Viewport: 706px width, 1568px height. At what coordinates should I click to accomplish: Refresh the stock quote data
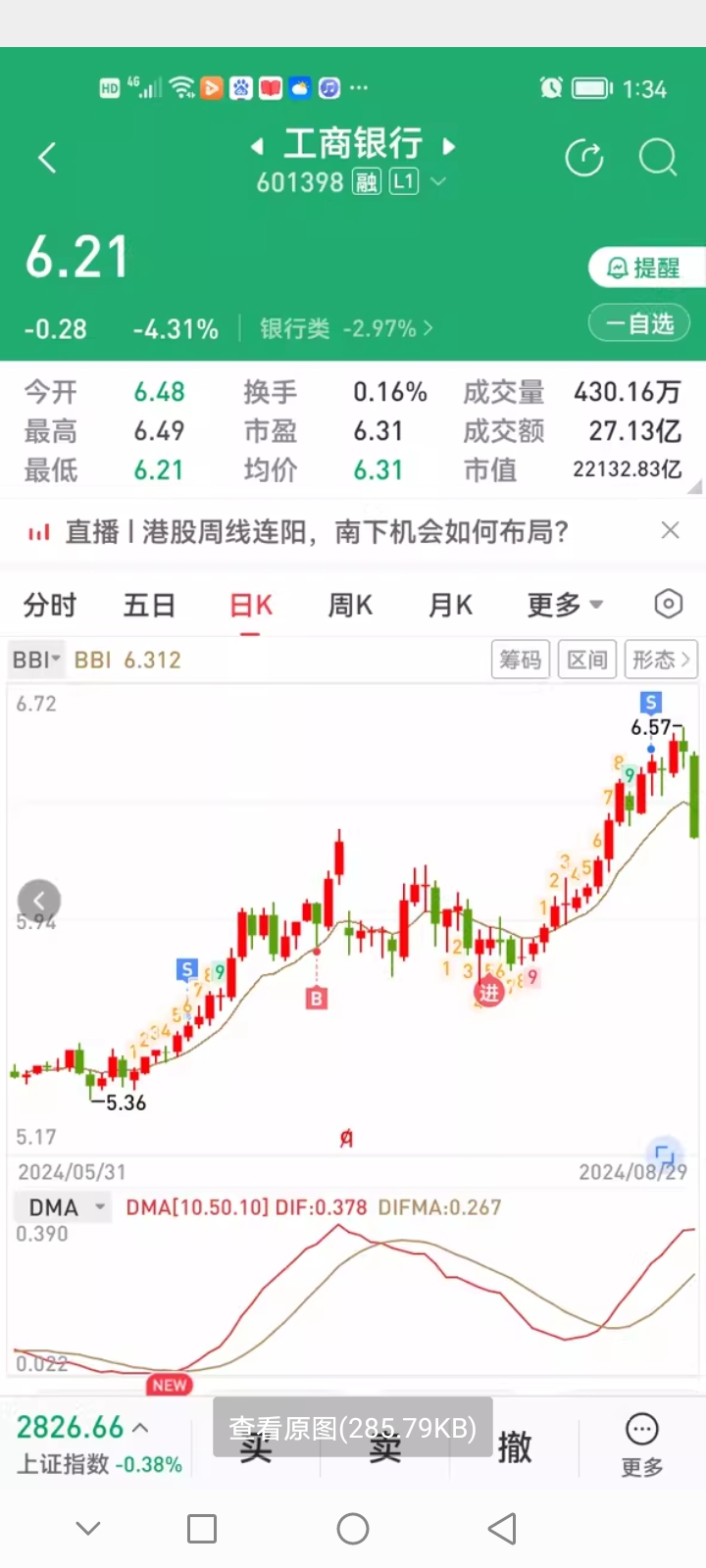point(584,158)
